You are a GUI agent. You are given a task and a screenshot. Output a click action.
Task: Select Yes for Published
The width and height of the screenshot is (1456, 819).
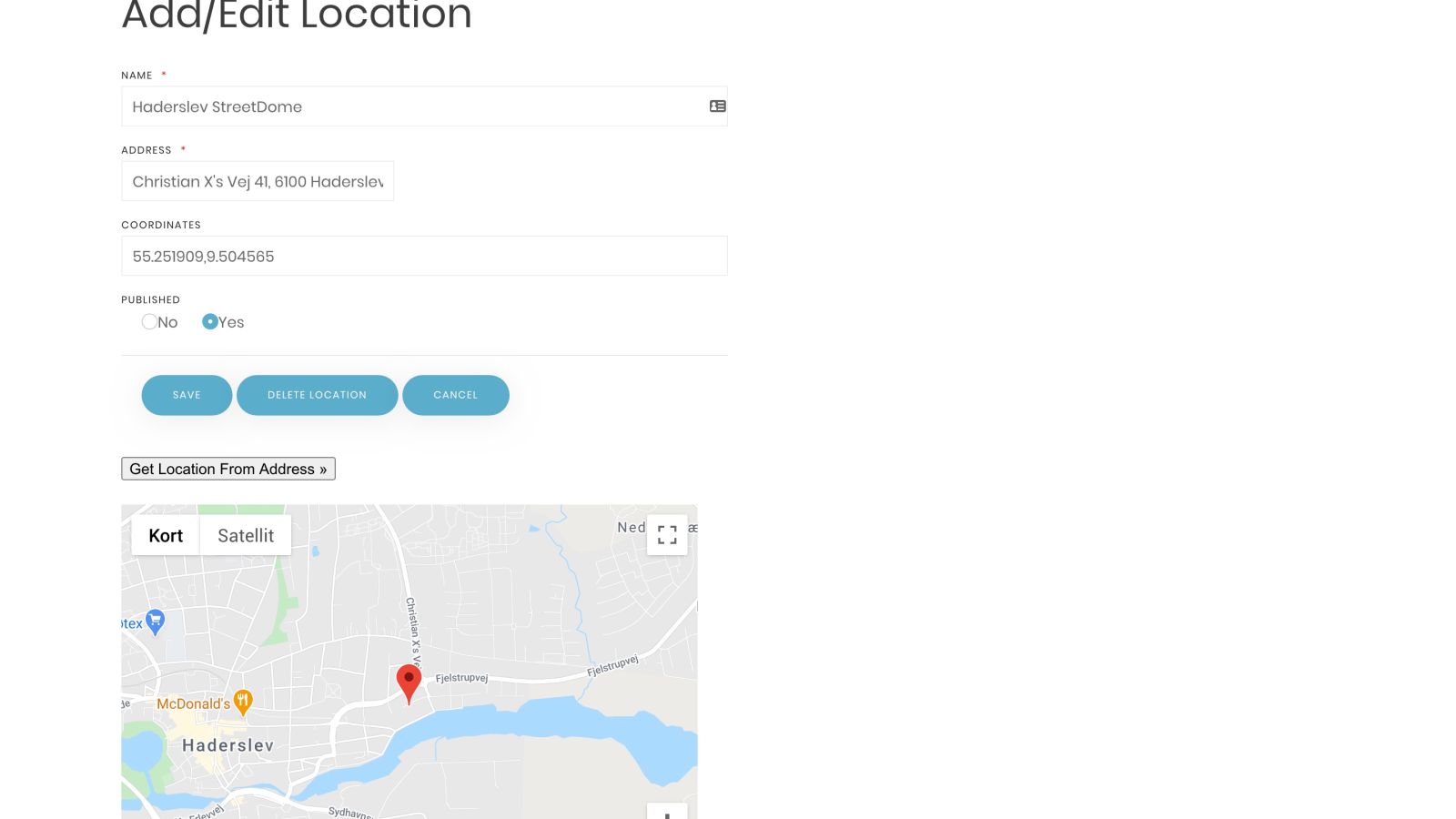[210, 322]
